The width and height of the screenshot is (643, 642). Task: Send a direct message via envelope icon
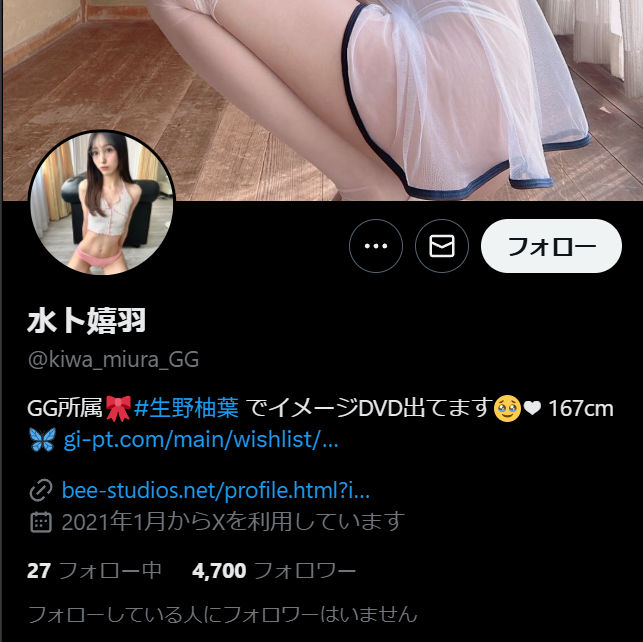click(441, 246)
